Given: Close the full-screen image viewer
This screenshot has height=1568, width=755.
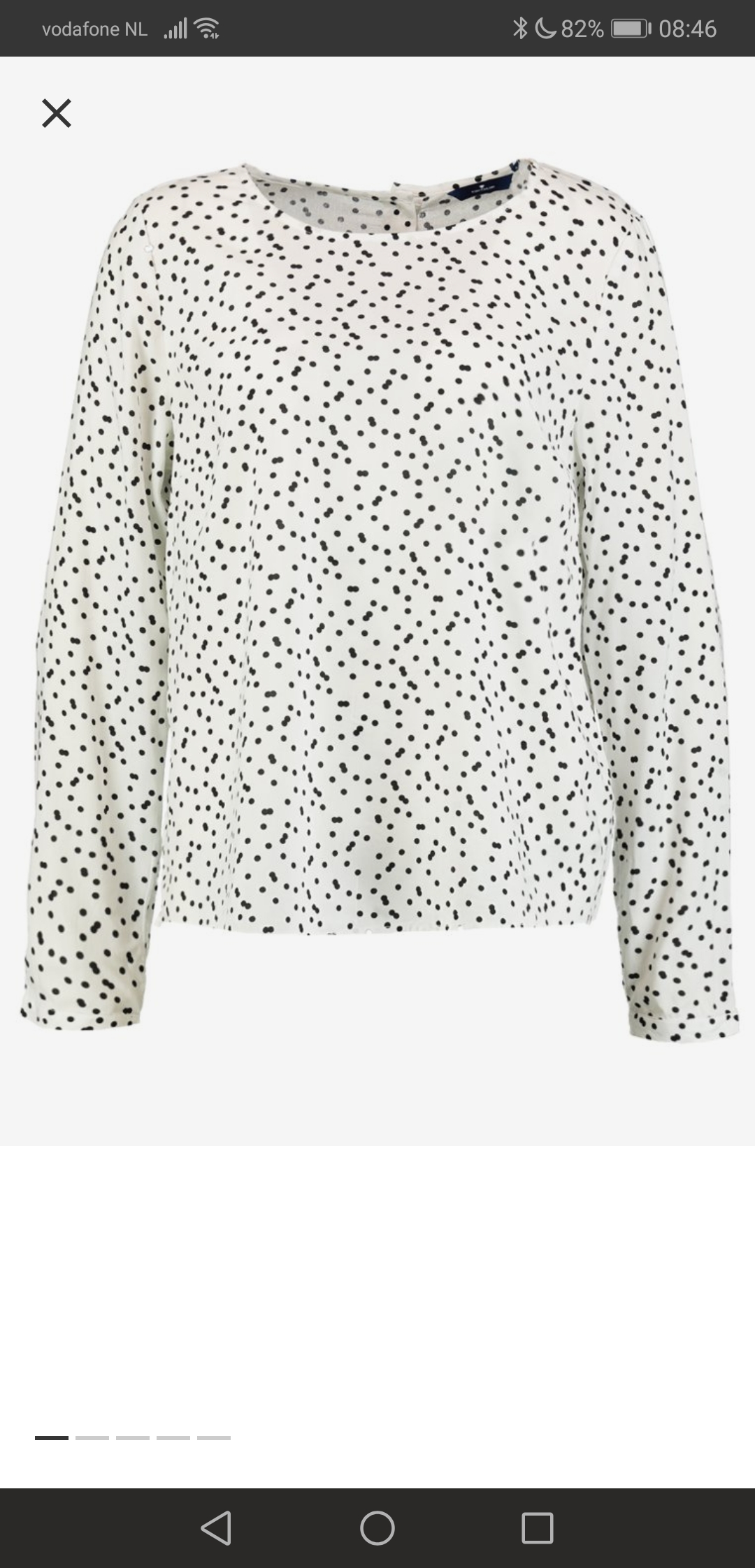Looking at the screenshot, I should tap(57, 113).
